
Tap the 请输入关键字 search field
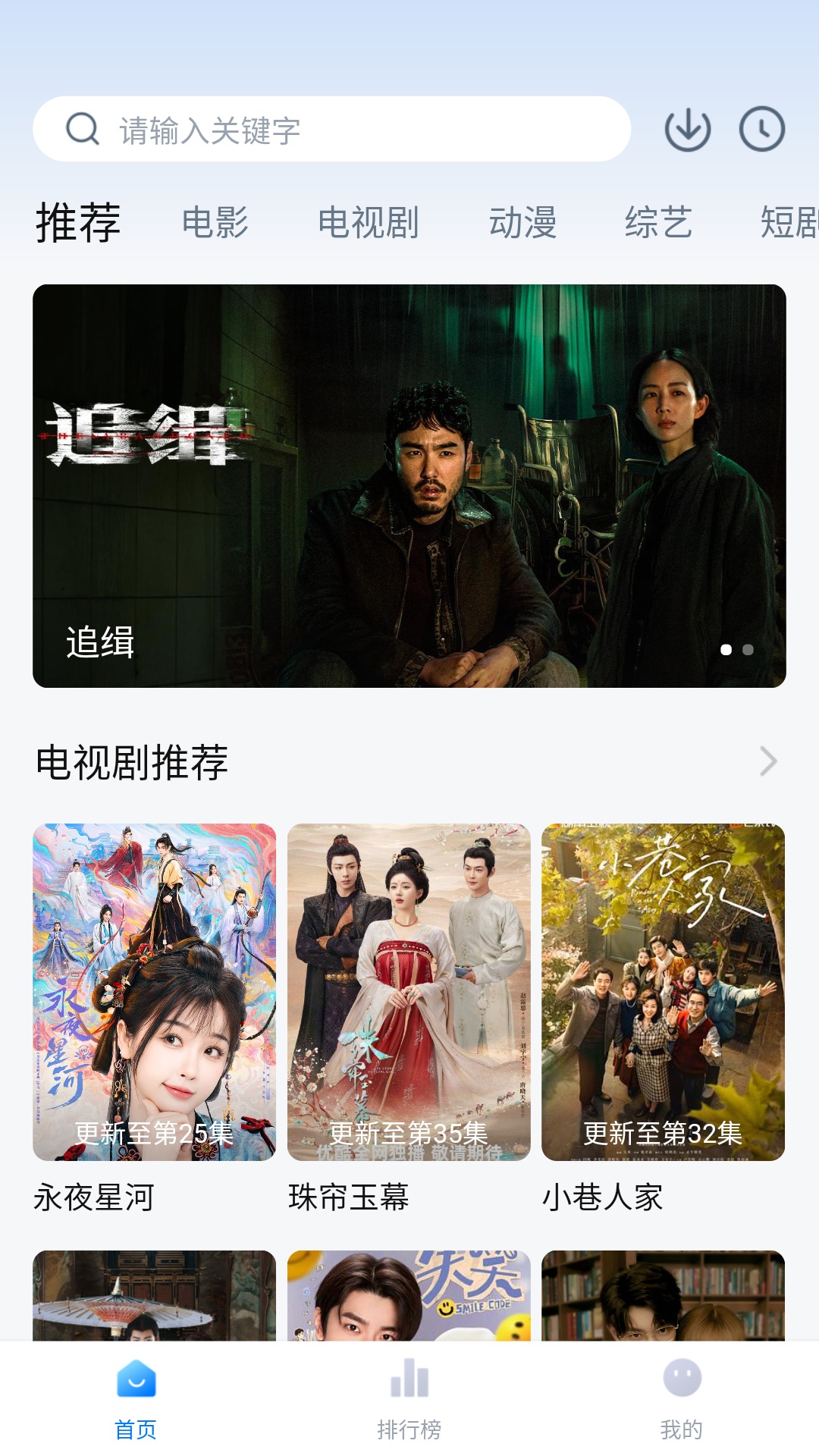pos(331,130)
